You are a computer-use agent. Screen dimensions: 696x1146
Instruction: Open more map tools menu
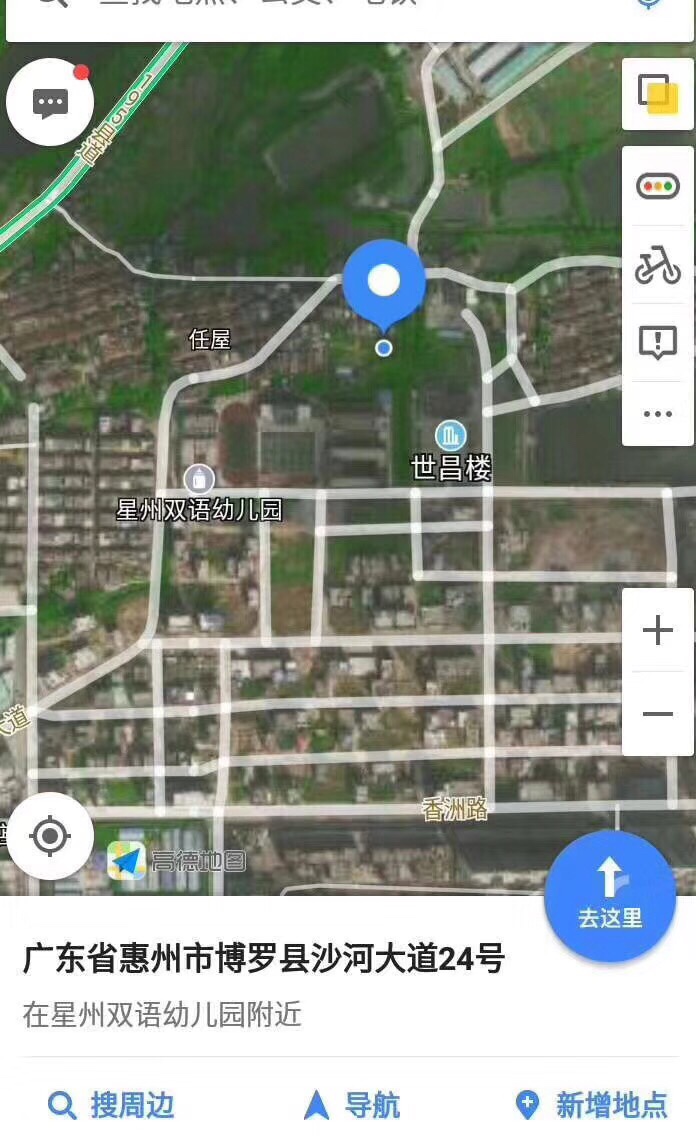tap(657, 414)
